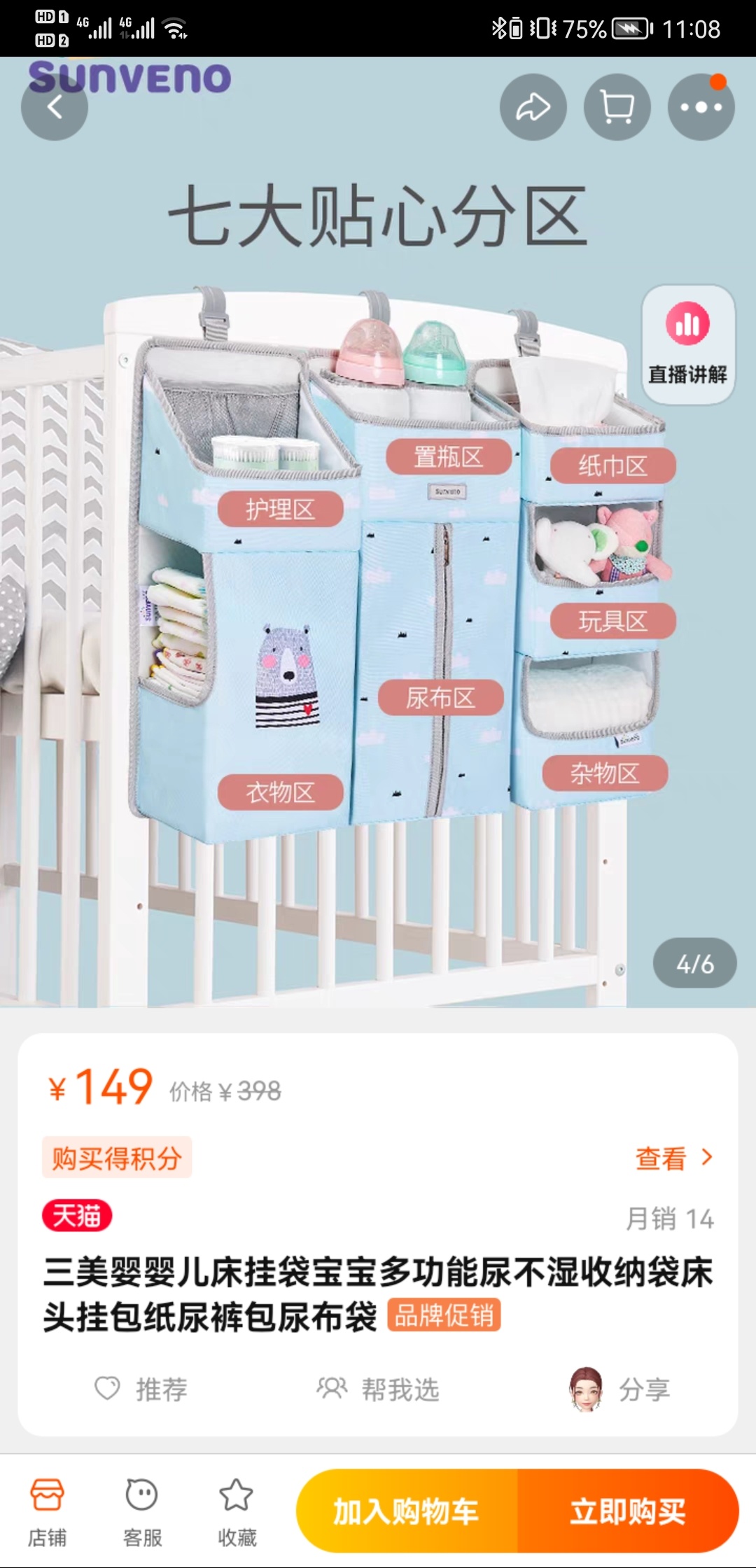This screenshot has width=756, height=1568.
Task: Go back using the back arrow
Action: [x=55, y=107]
